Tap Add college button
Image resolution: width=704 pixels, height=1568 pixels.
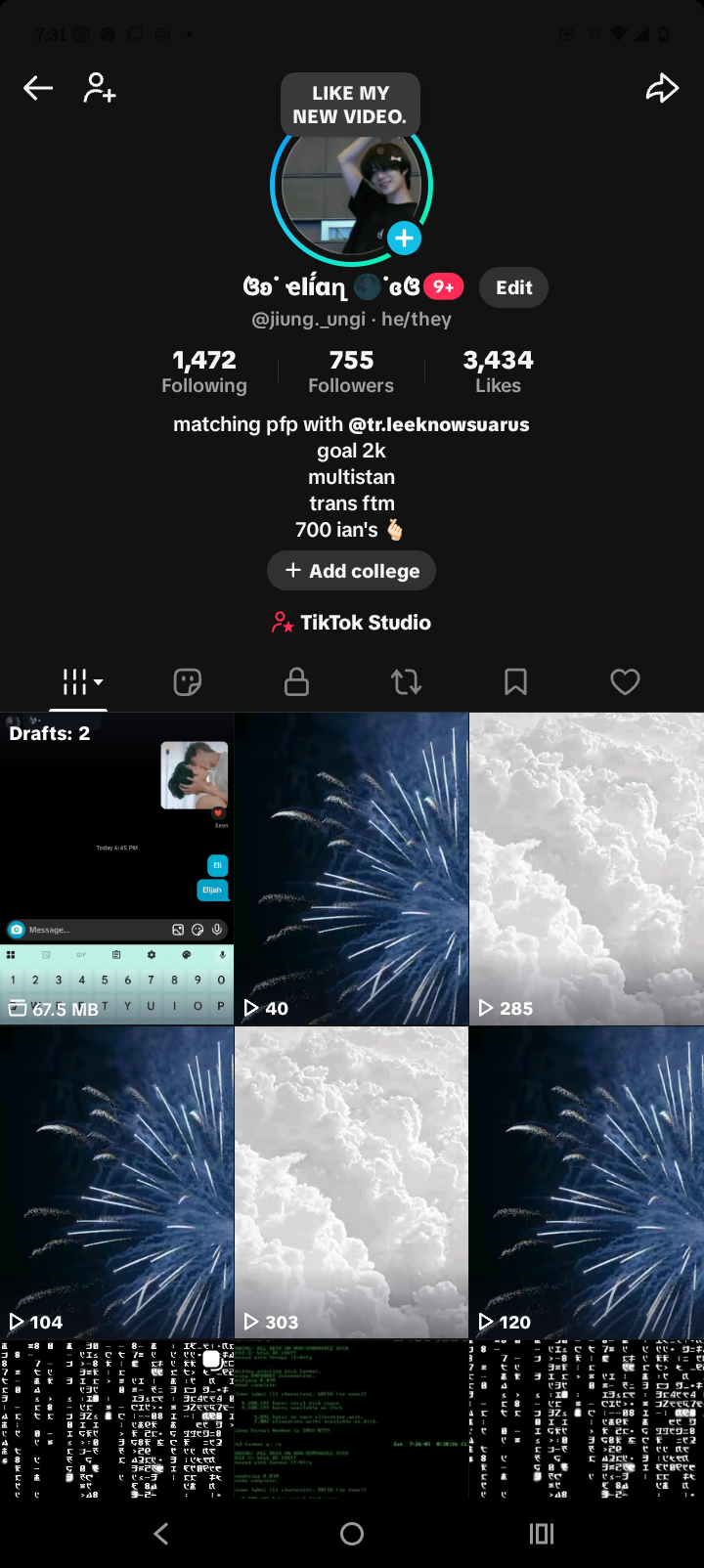[x=352, y=571]
